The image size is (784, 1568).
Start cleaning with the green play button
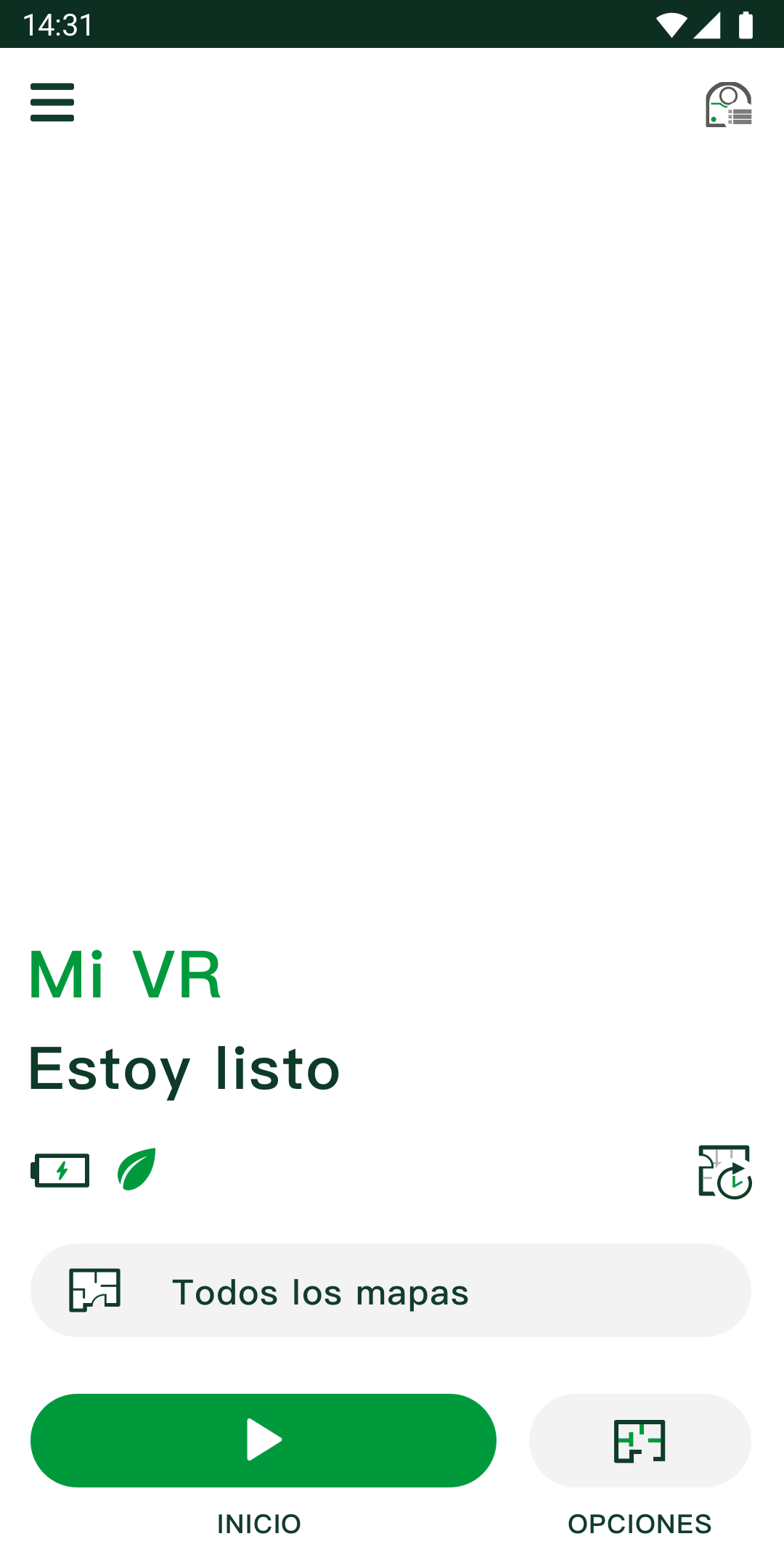click(264, 1440)
